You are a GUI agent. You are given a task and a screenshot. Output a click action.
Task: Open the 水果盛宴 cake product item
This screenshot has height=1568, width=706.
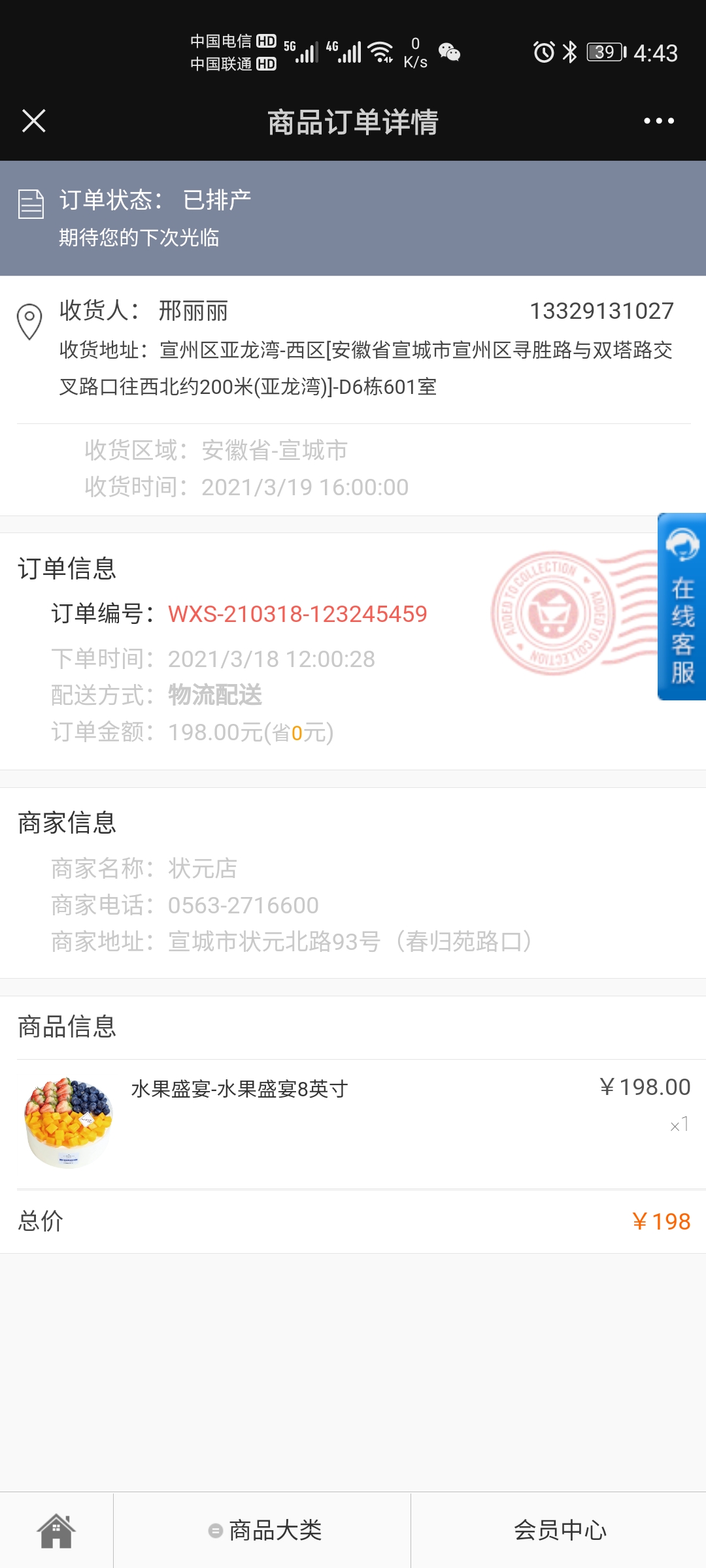[353, 1124]
